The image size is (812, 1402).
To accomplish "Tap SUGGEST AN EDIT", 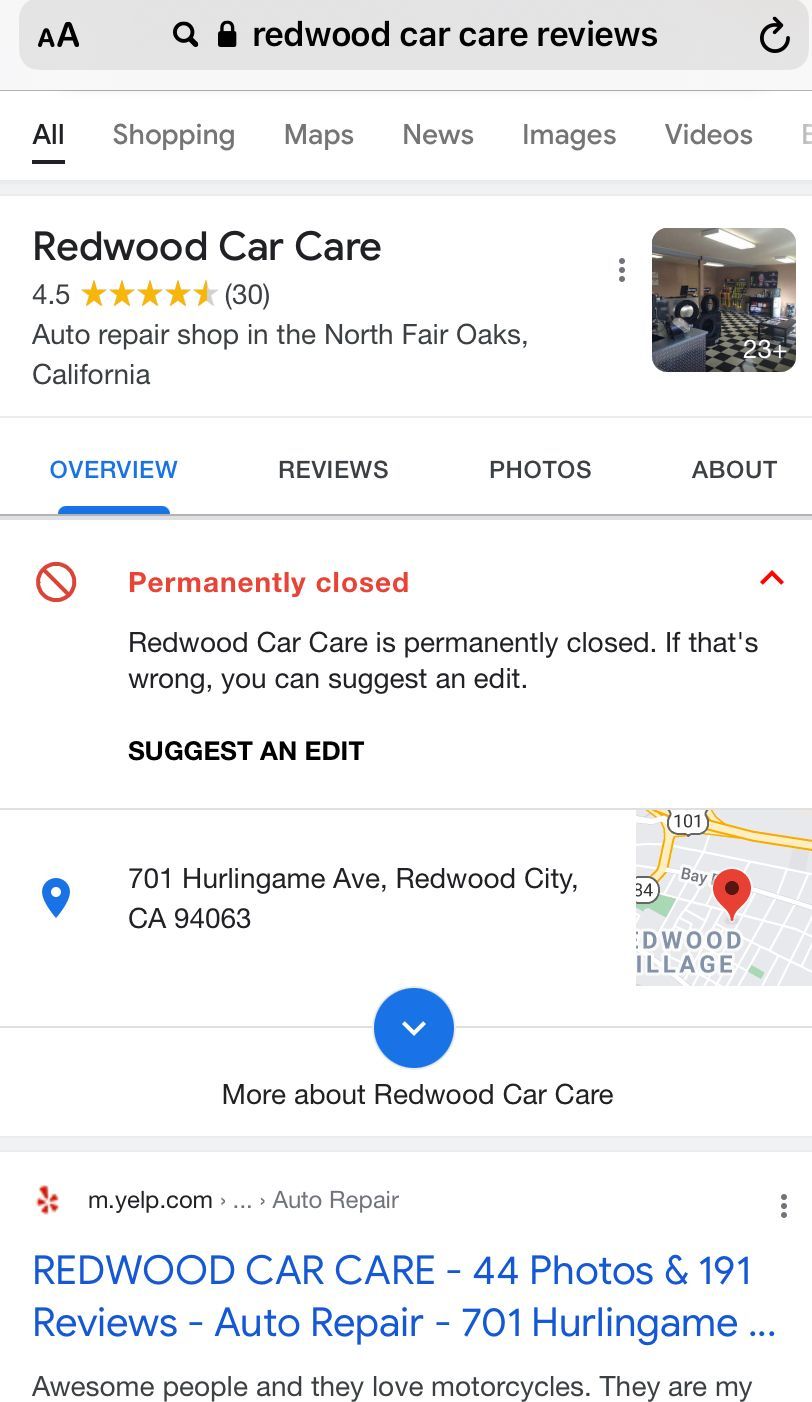I will (x=246, y=751).
